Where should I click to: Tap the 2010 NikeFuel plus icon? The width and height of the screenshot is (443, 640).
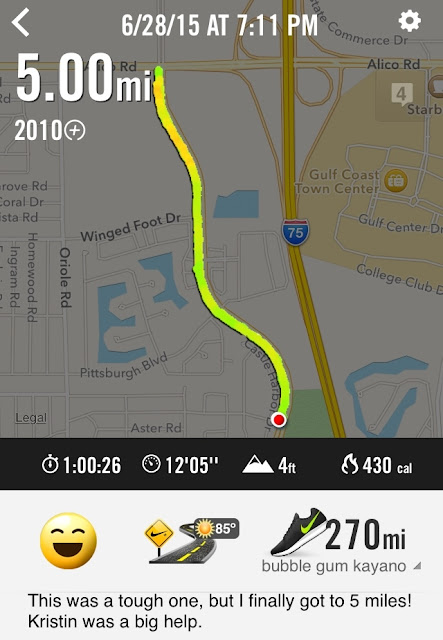tap(76, 131)
